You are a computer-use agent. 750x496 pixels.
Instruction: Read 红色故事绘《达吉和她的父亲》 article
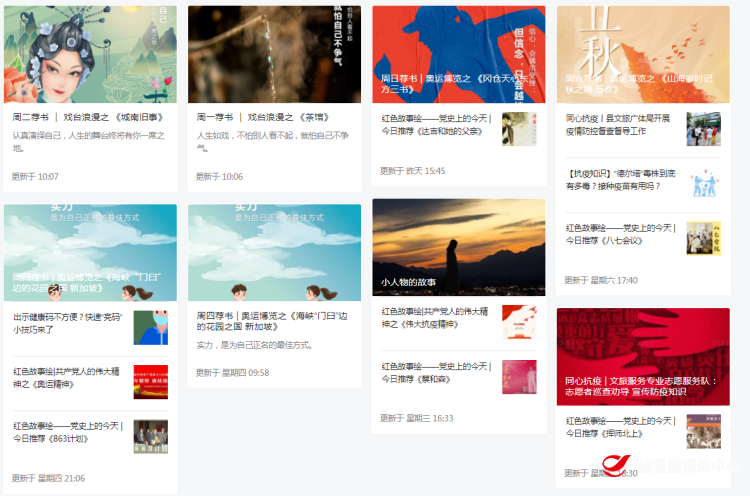click(x=436, y=124)
